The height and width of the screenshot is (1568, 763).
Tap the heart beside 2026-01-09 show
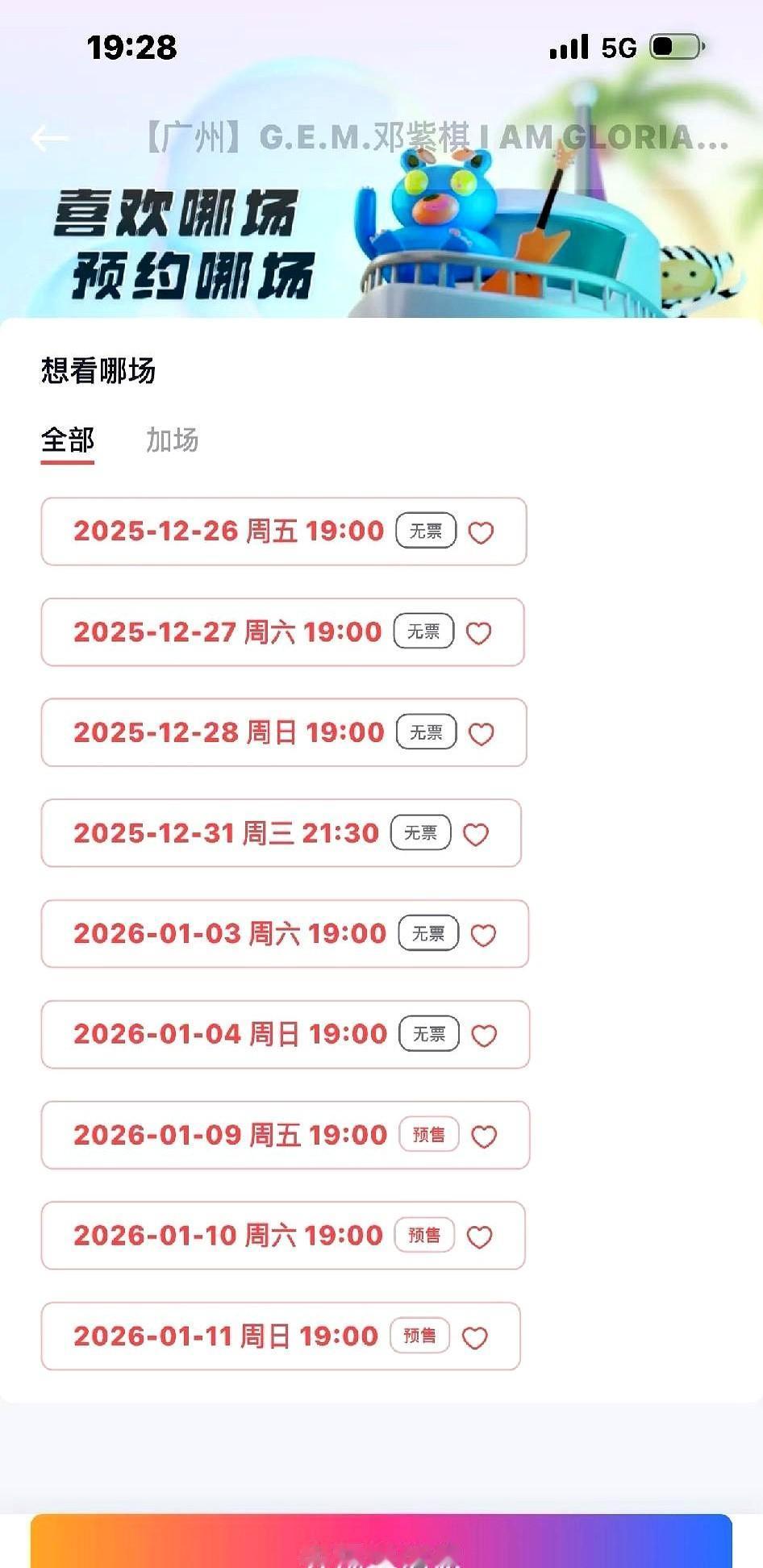[x=482, y=1135]
